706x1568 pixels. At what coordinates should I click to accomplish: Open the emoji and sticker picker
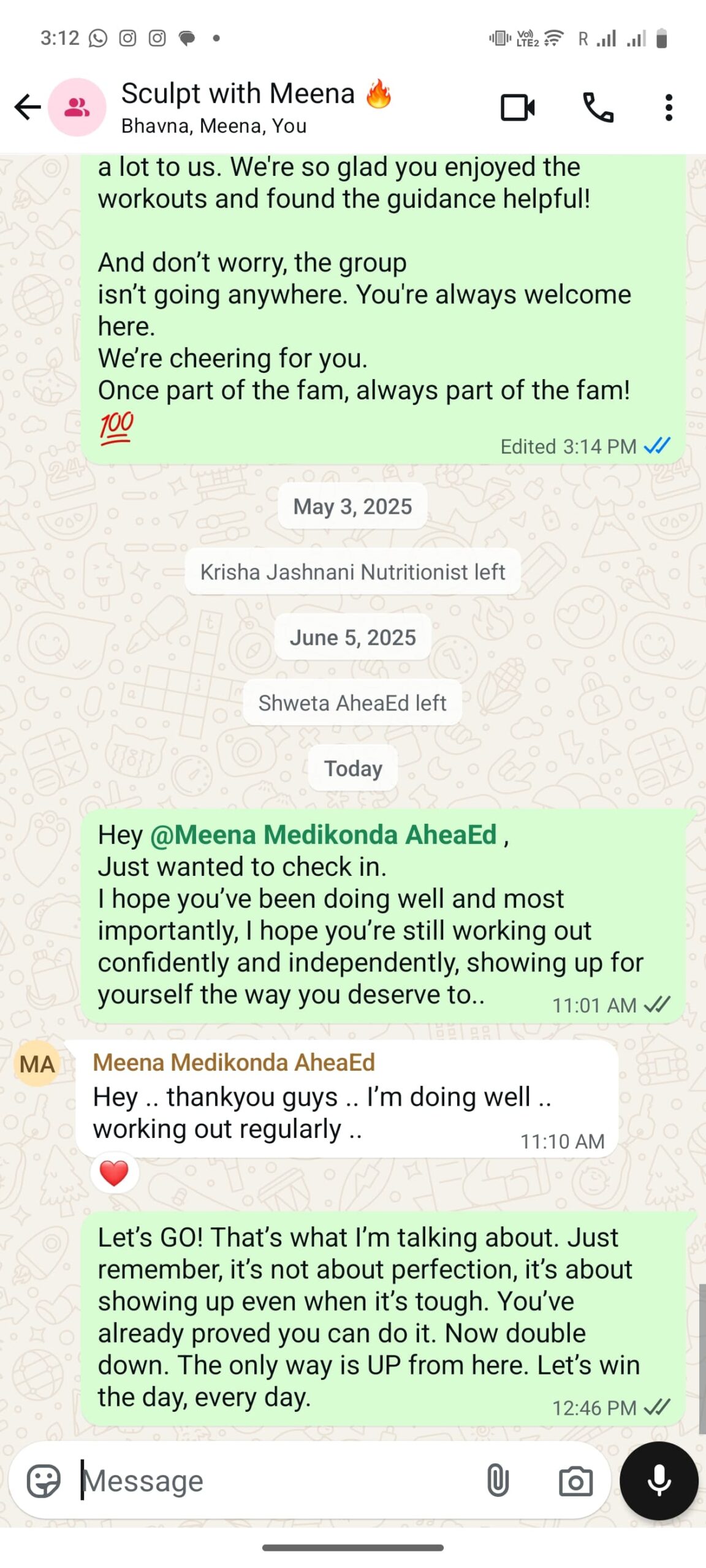[x=44, y=1481]
